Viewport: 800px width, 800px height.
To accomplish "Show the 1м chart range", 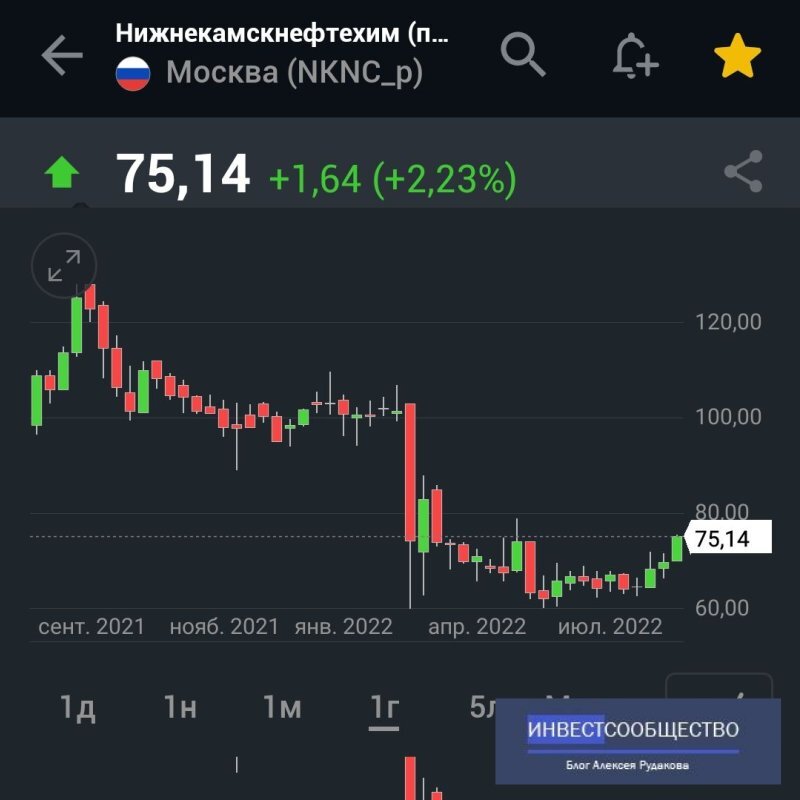I will 282,708.
